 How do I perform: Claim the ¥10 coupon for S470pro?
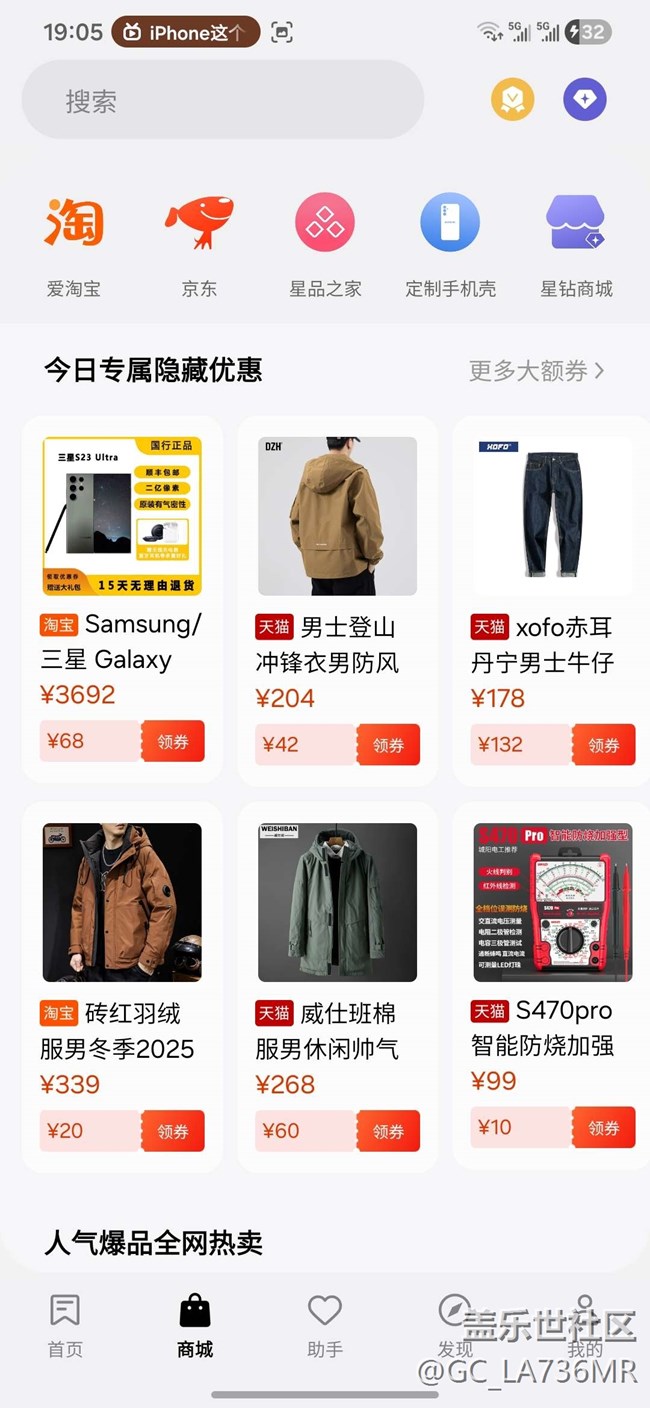(x=603, y=1128)
